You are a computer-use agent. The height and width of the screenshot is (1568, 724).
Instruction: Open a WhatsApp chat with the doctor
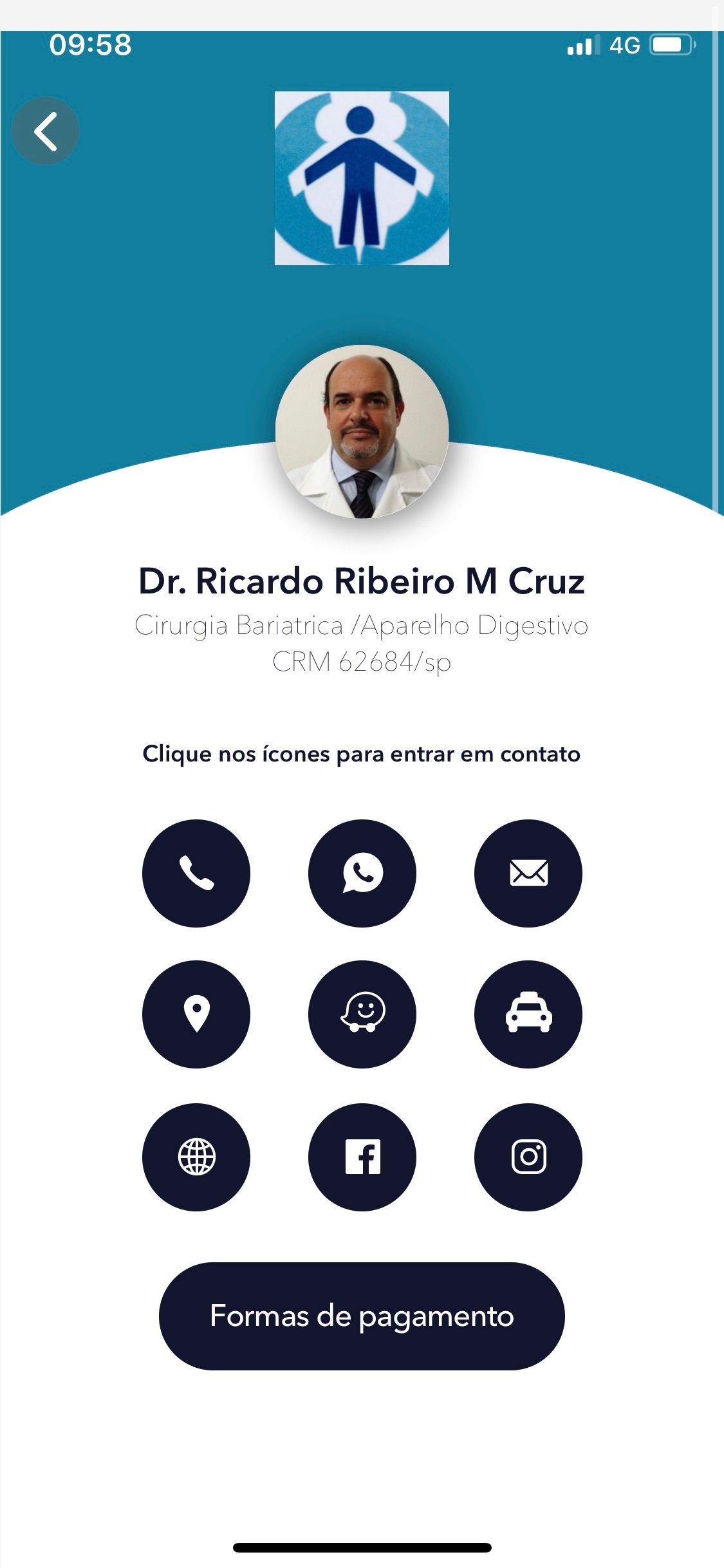[x=362, y=872]
